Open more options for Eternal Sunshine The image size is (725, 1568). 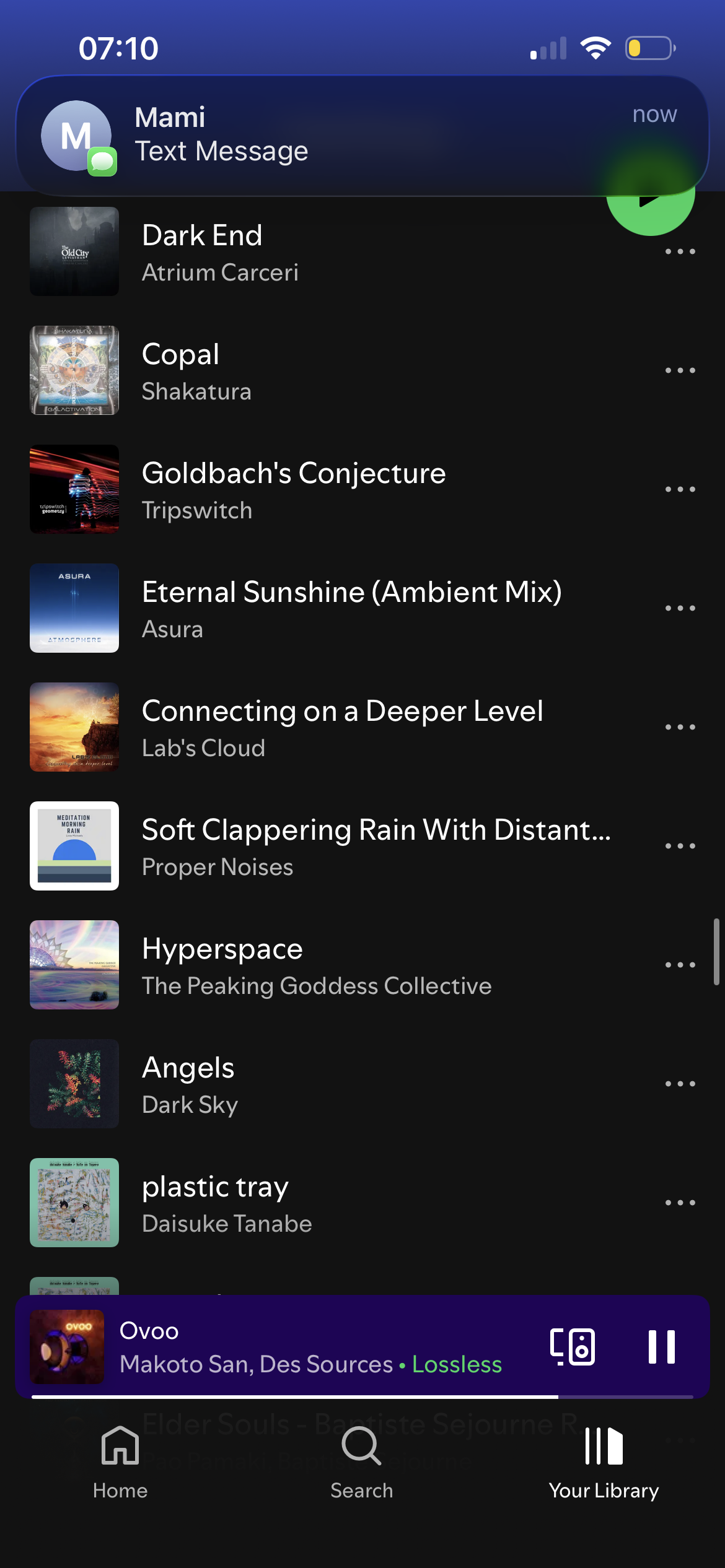(x=680, y=608)
